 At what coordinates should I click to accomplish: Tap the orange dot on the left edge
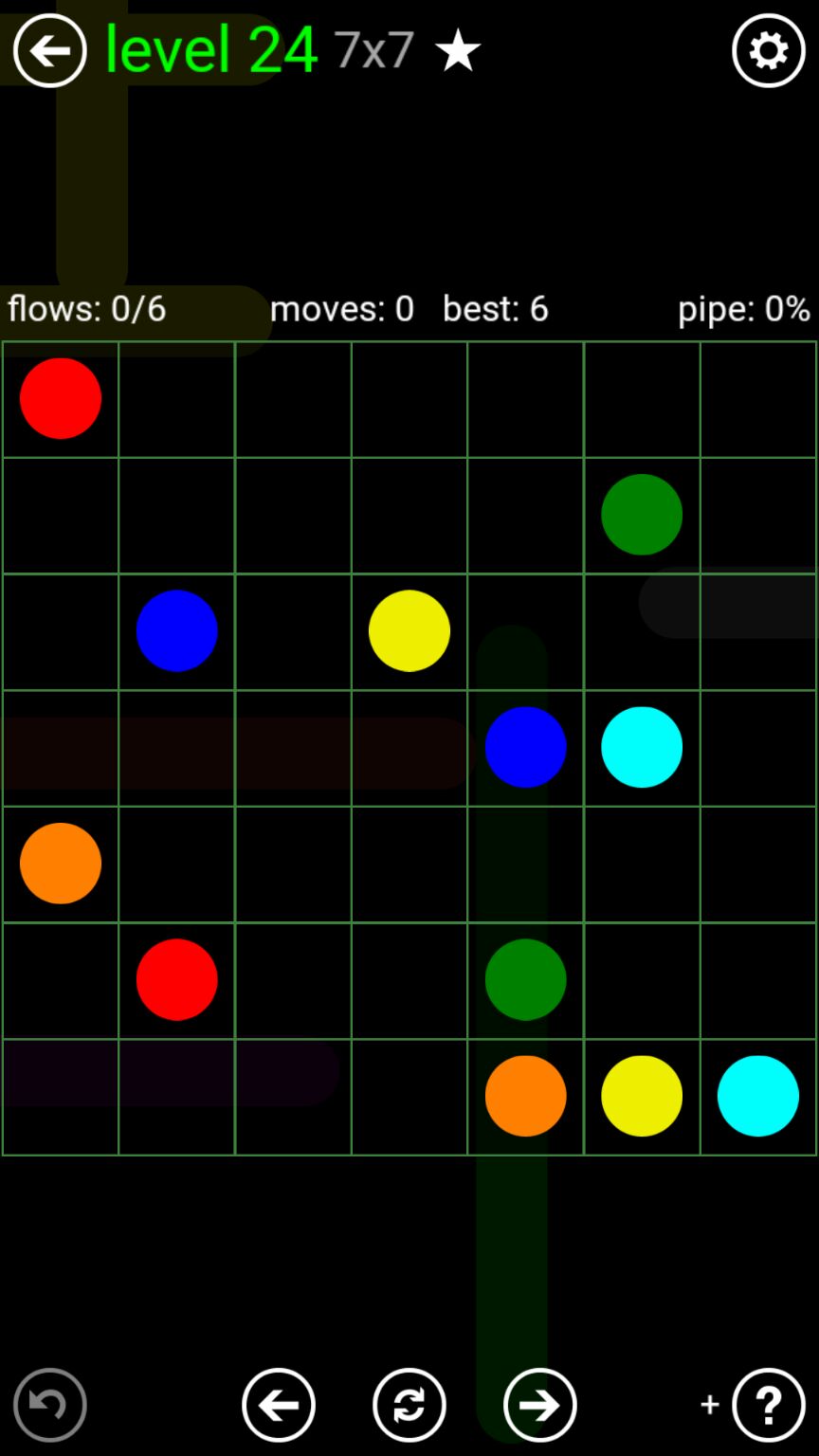tap(61, 864)
